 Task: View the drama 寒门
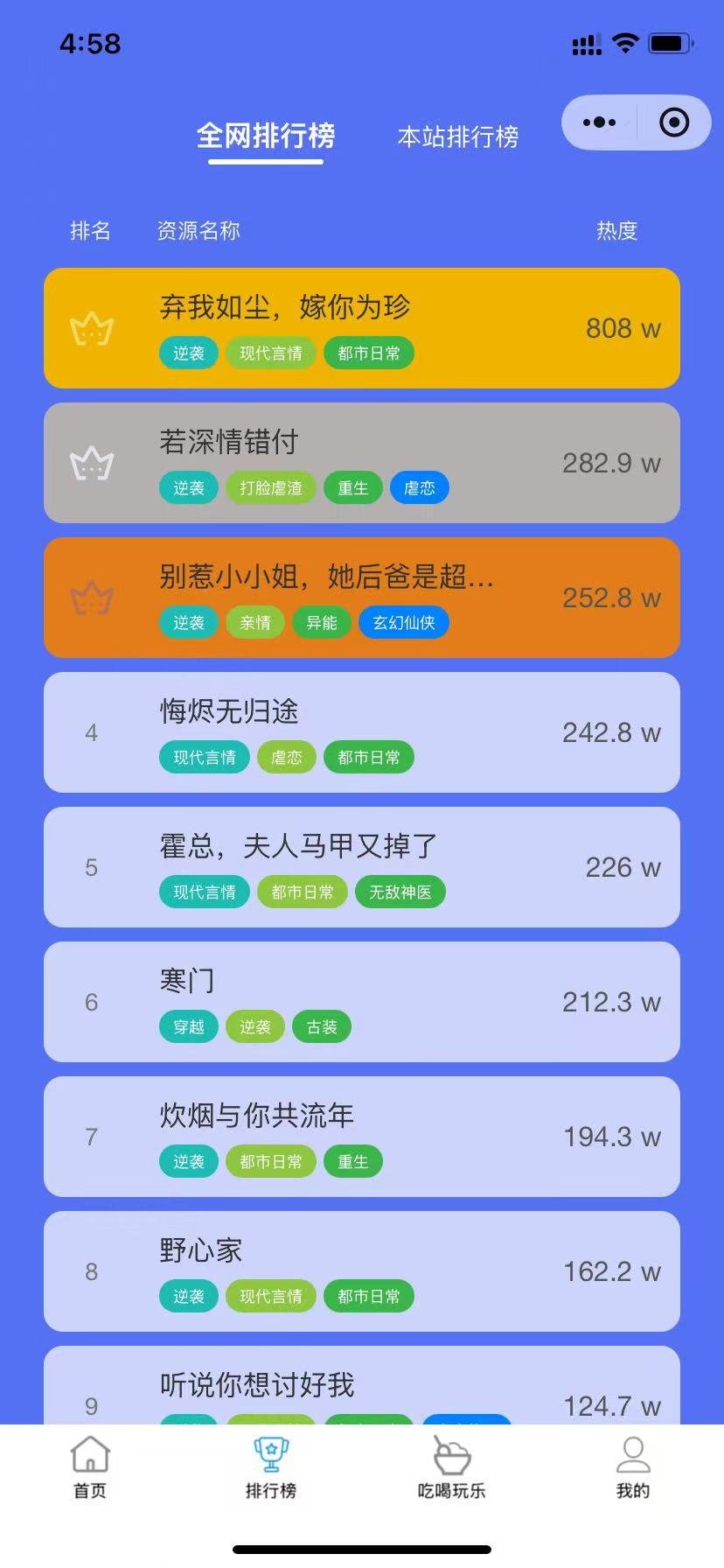tap(362, 1002)
